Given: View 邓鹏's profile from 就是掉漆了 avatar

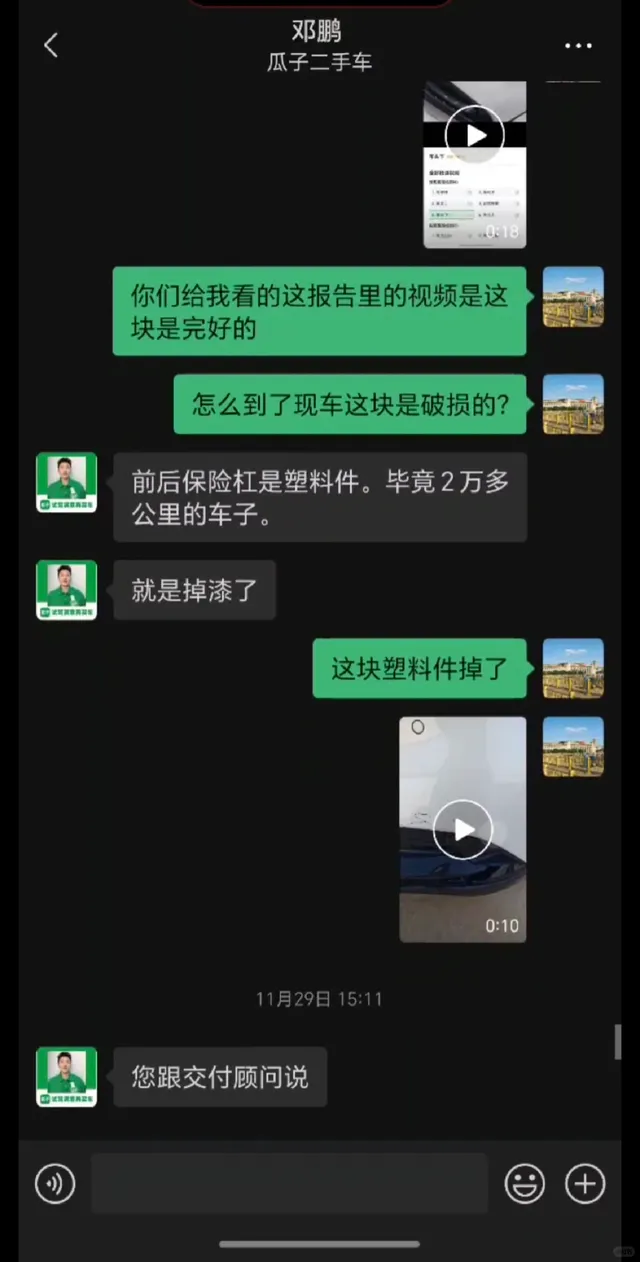Looking at the screenshot, I should tap(67, 590).
